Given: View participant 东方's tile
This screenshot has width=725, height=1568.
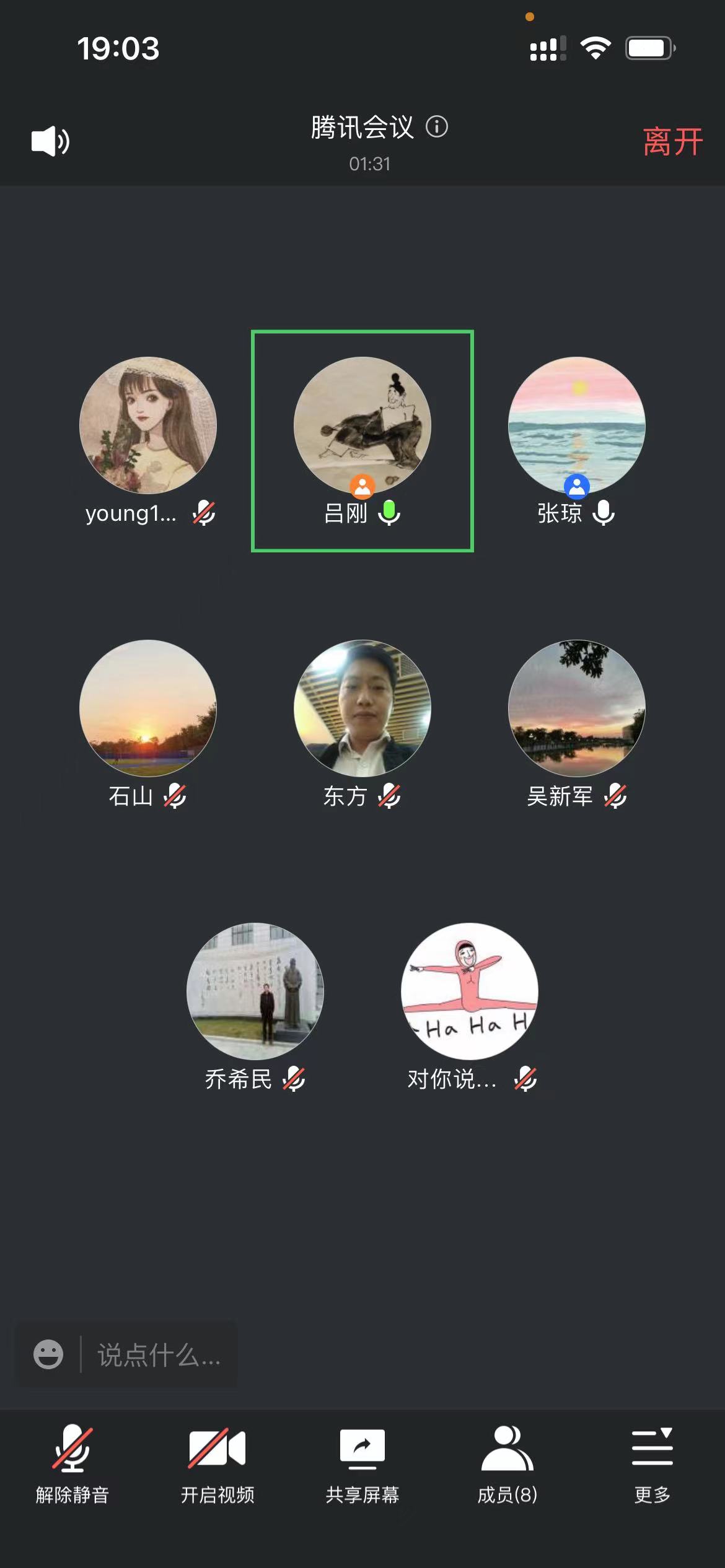Looking at the screenshot, I should point(362,708).
